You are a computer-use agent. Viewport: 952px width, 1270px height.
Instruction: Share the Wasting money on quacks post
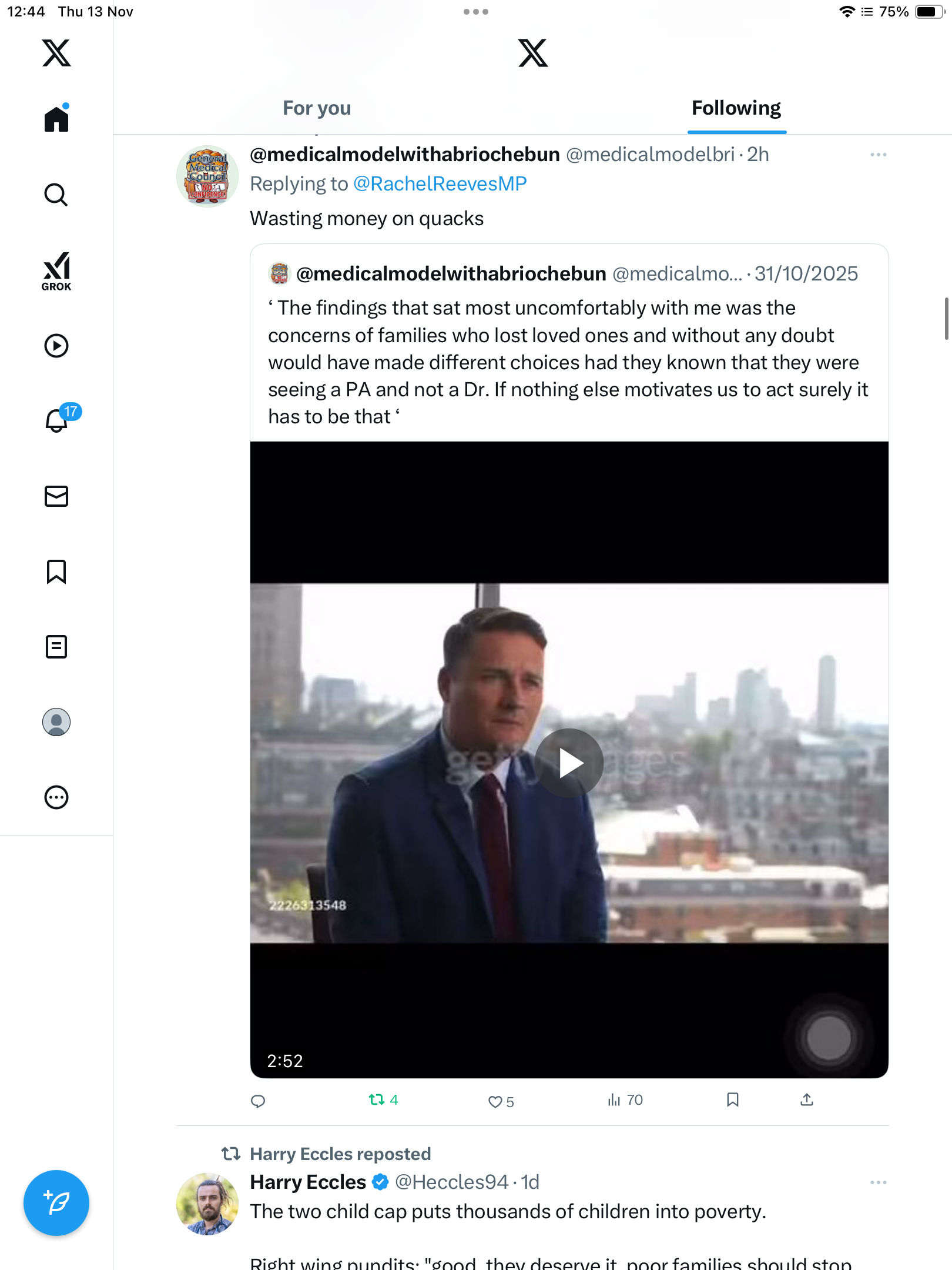807,1099
